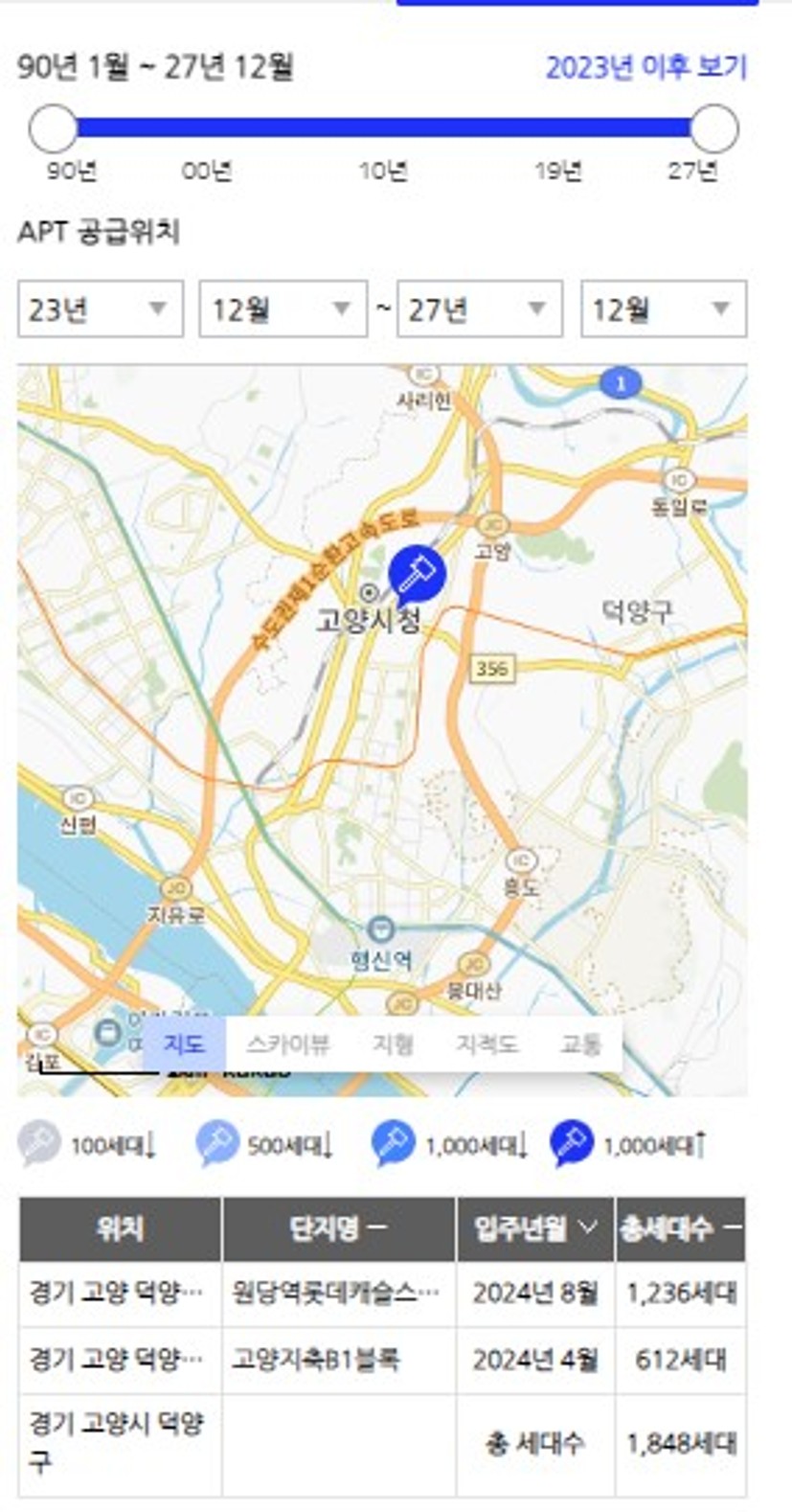792x1512 pixels.
Task: Tap the right handle of the period slider
Action: (x=714, y=128)
